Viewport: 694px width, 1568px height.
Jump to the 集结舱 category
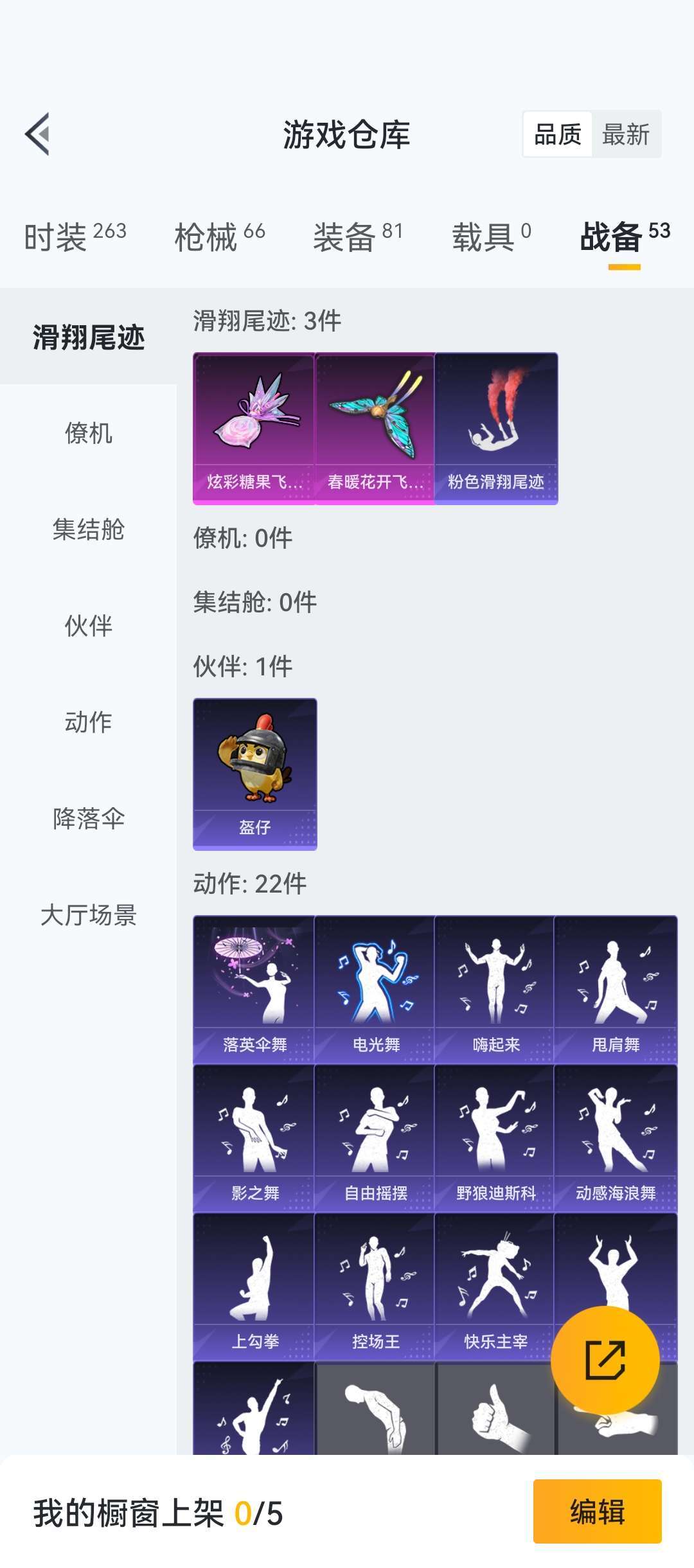pos(88,530)
